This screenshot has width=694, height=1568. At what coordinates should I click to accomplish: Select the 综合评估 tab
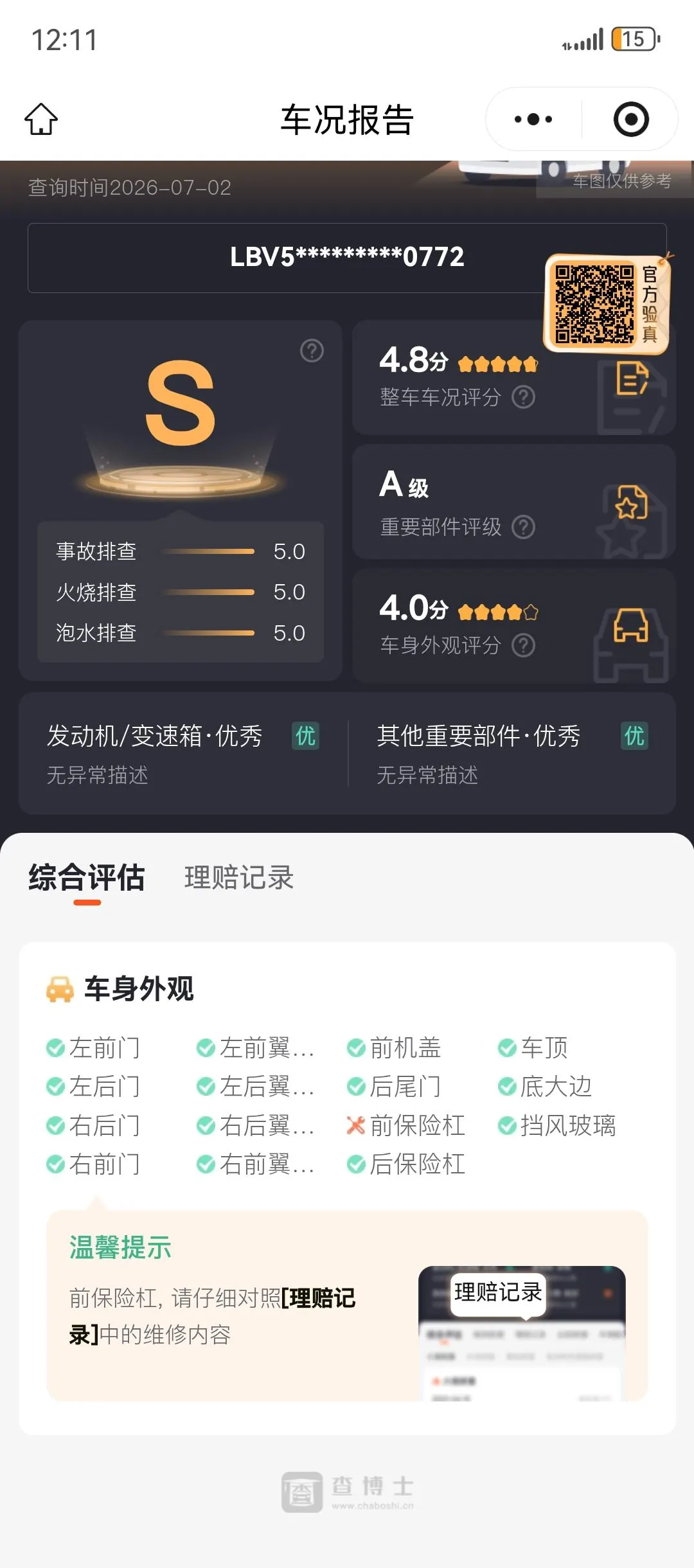87,877
